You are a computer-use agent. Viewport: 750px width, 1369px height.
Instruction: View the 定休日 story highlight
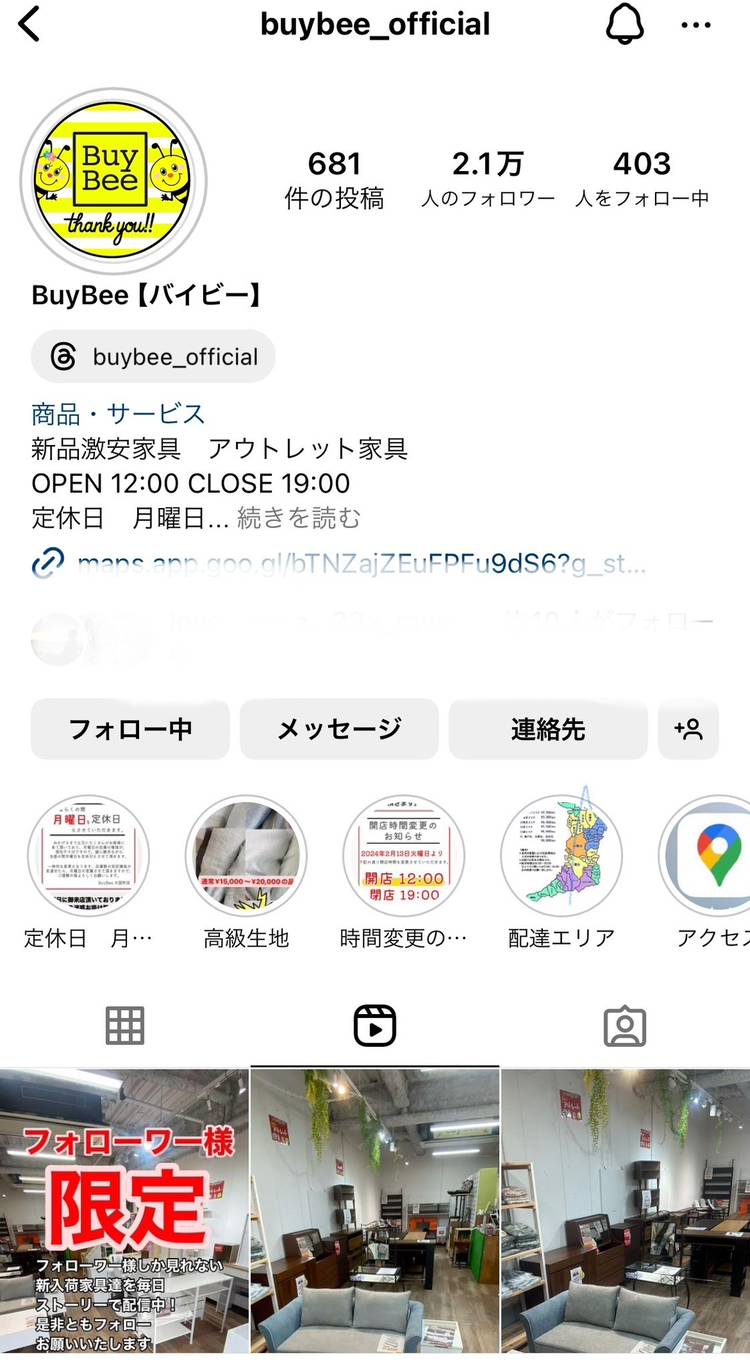(88, 856)
